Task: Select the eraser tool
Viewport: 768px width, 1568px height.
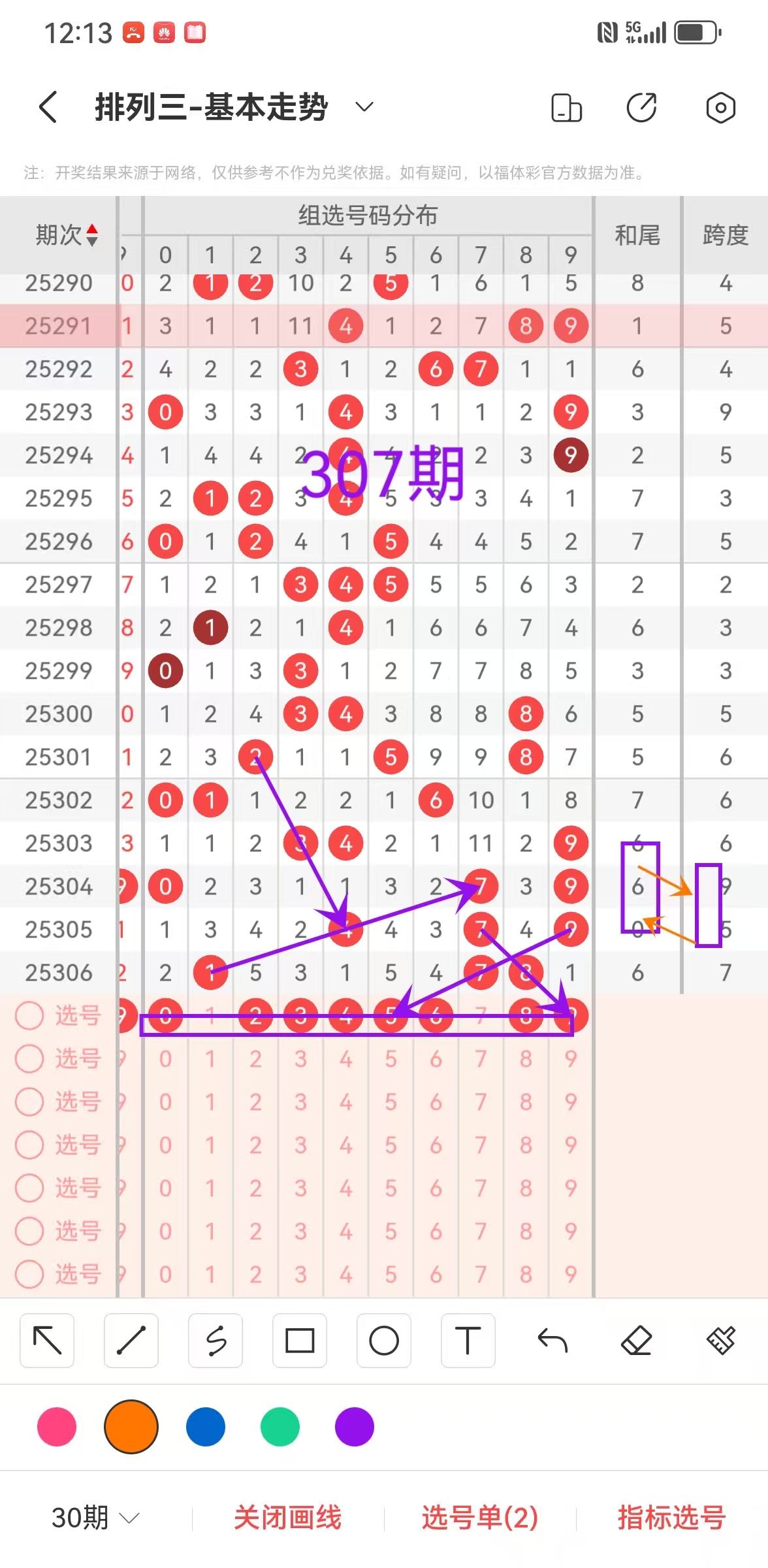Action: (x=637, y=1341)
